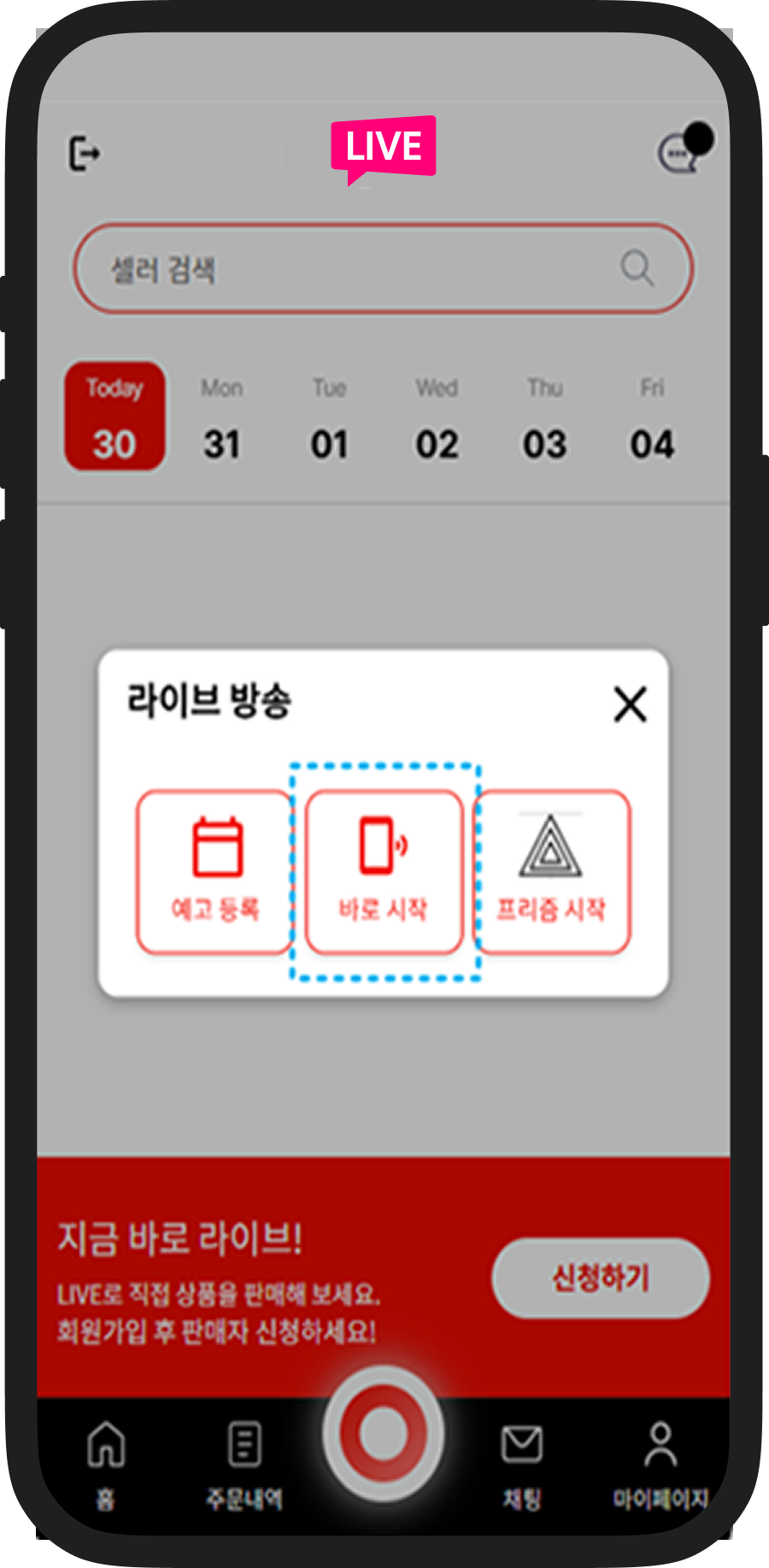Screen dimensions: 769x1568
Task: Tap the 신청하기 button
Action: [601, 1278]
